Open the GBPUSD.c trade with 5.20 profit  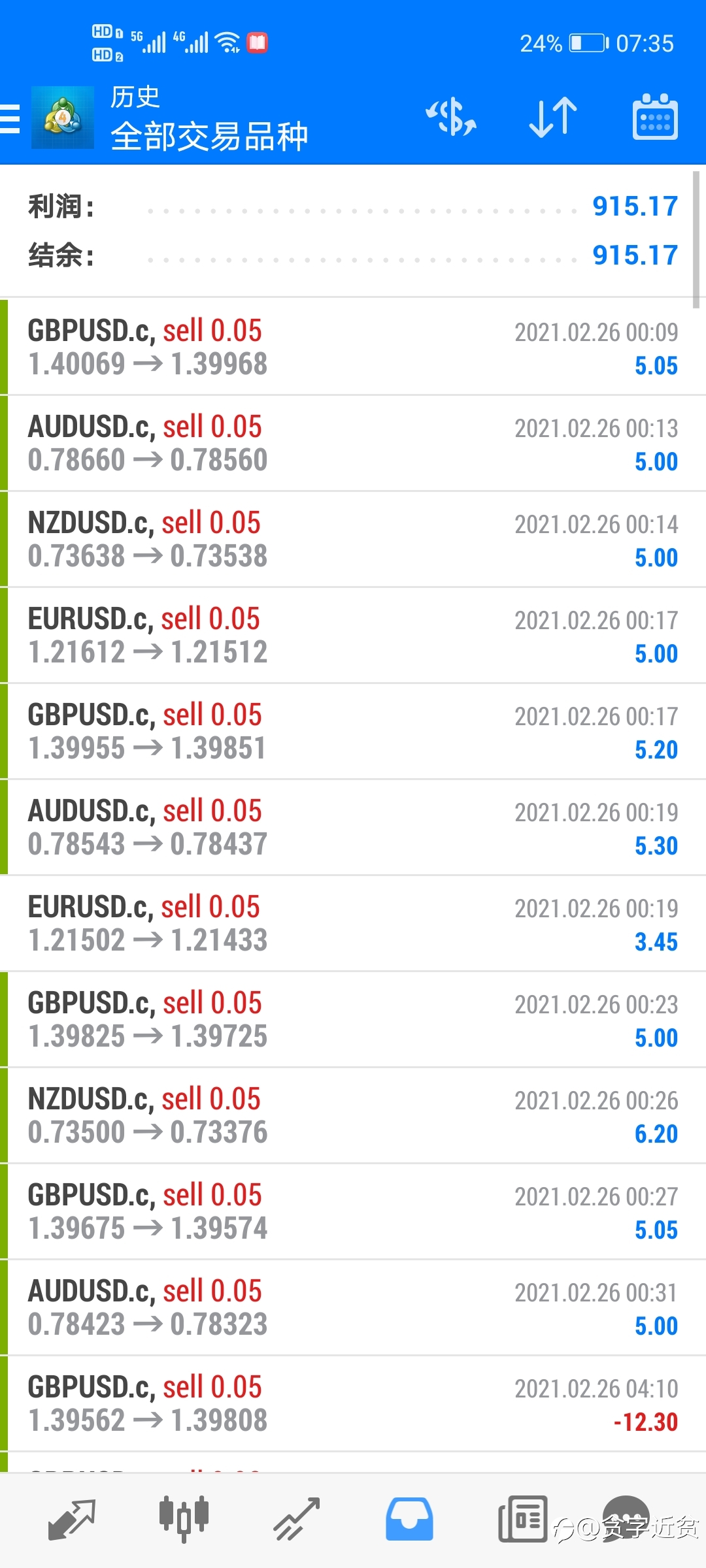(x=353, y=731)
